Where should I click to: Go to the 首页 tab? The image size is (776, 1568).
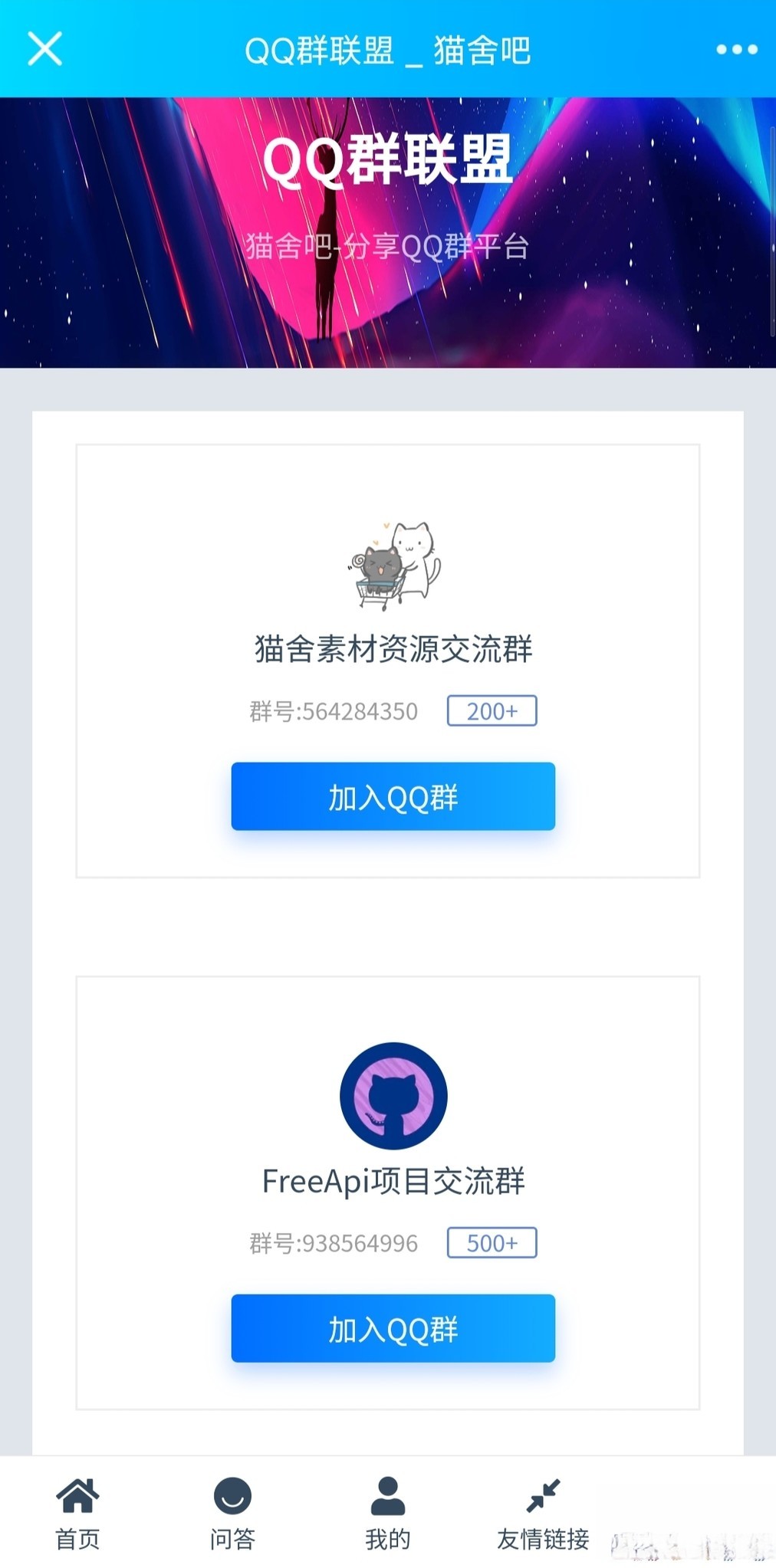77,1514
